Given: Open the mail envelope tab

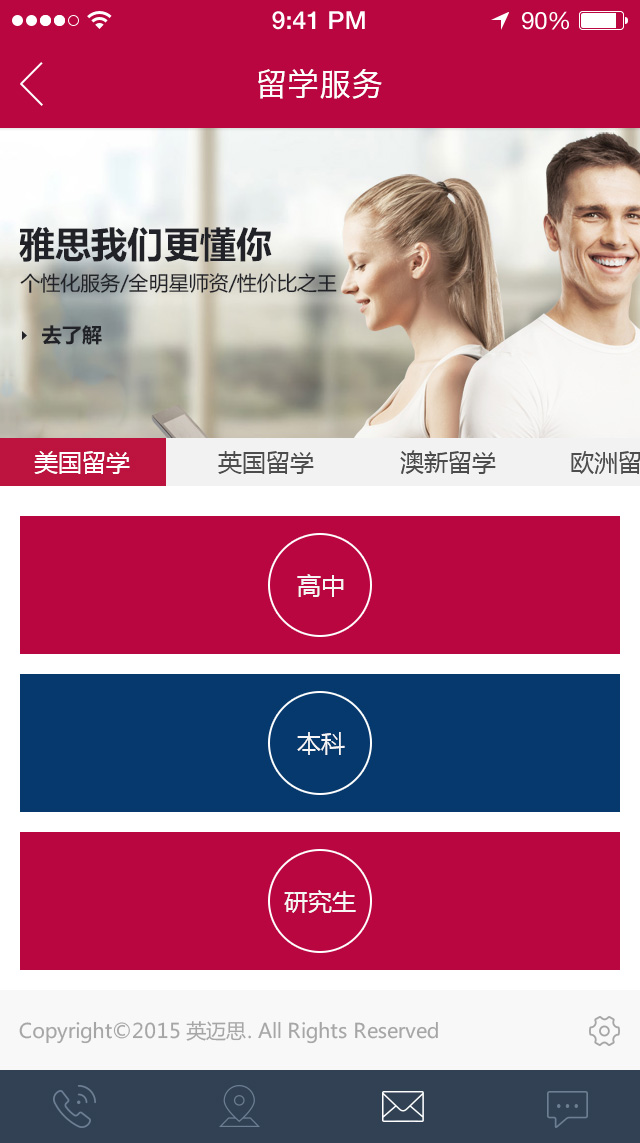Looking at the screenshot, I should coord(403,1107).
